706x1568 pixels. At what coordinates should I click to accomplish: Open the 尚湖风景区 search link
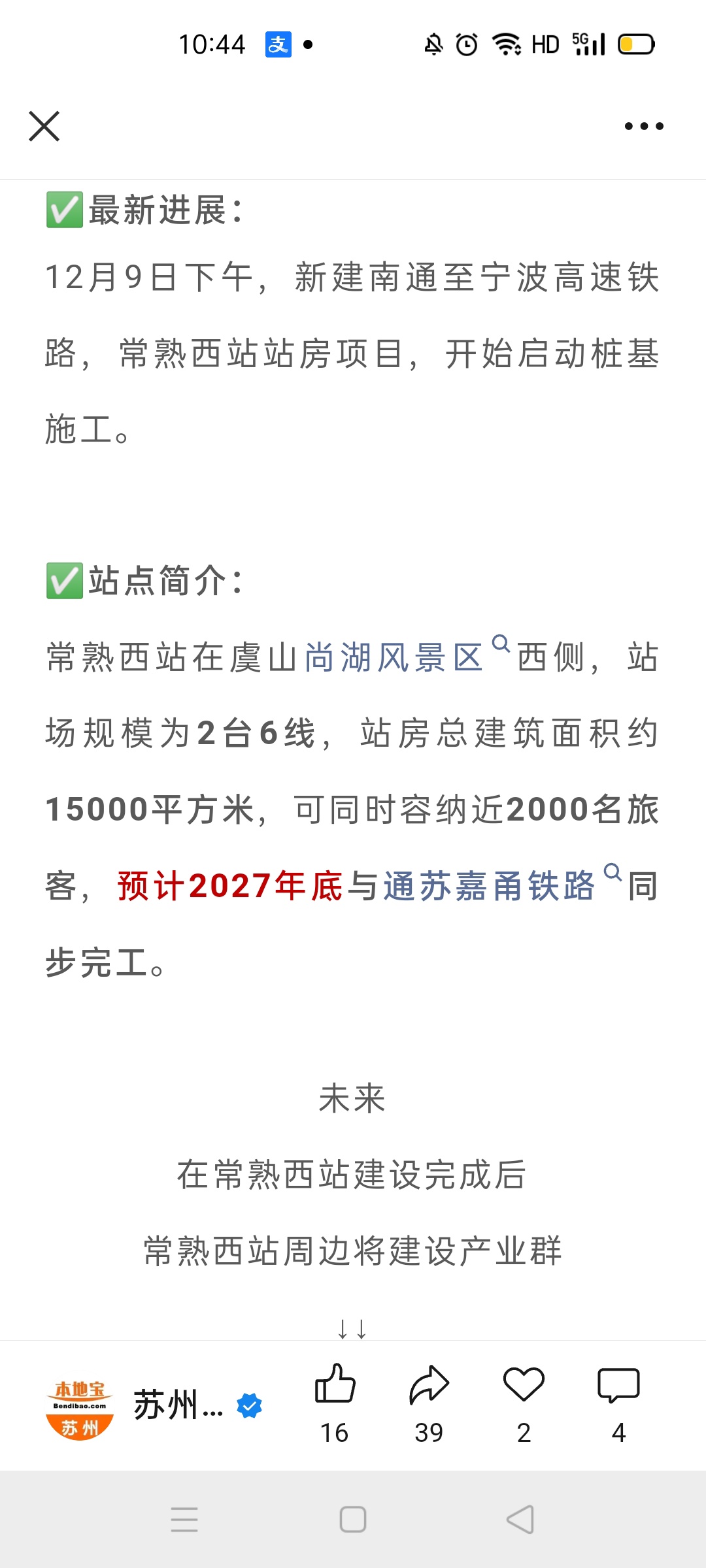pos(394,657)
